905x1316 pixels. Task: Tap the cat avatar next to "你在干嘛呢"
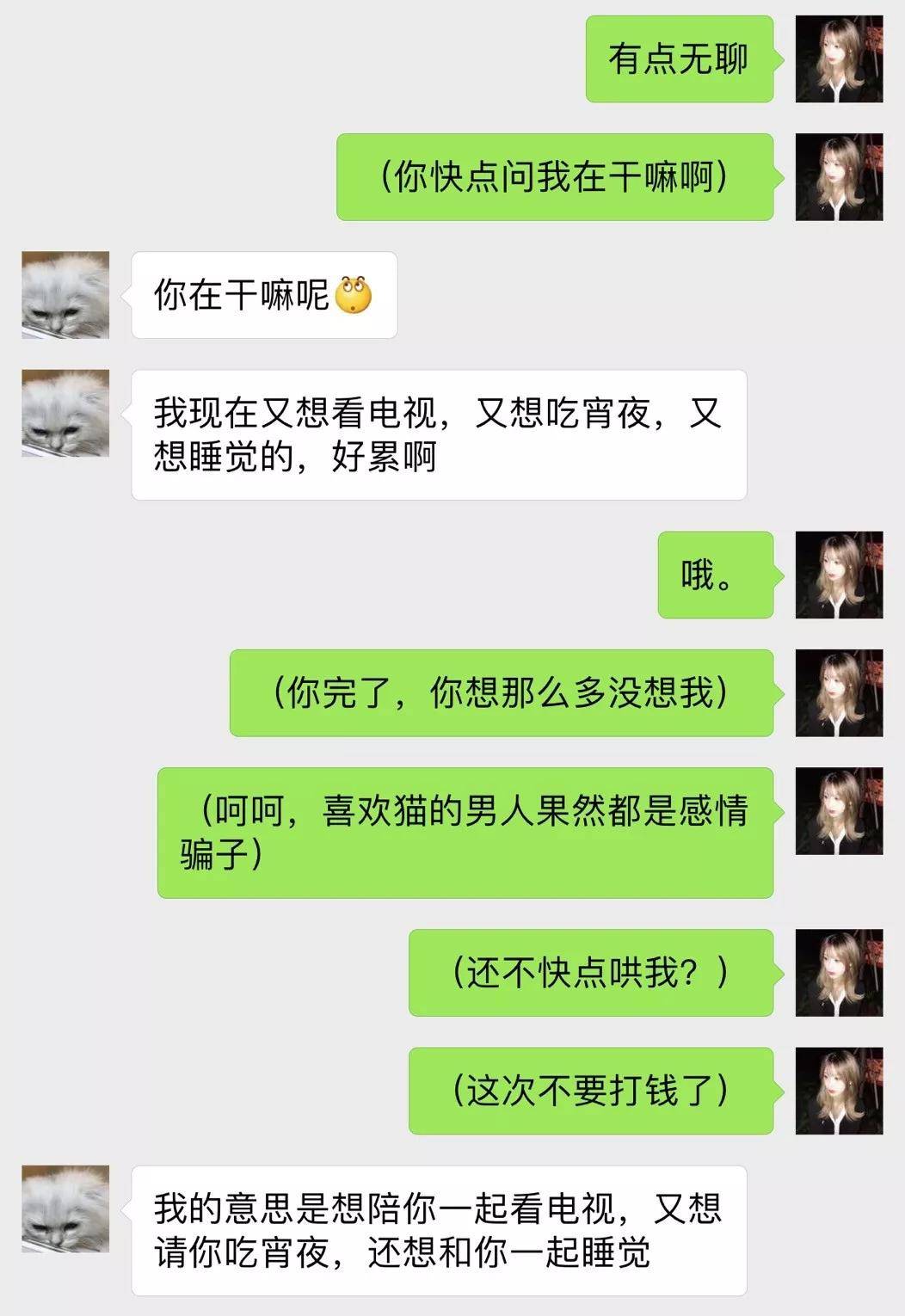(65, 295)
